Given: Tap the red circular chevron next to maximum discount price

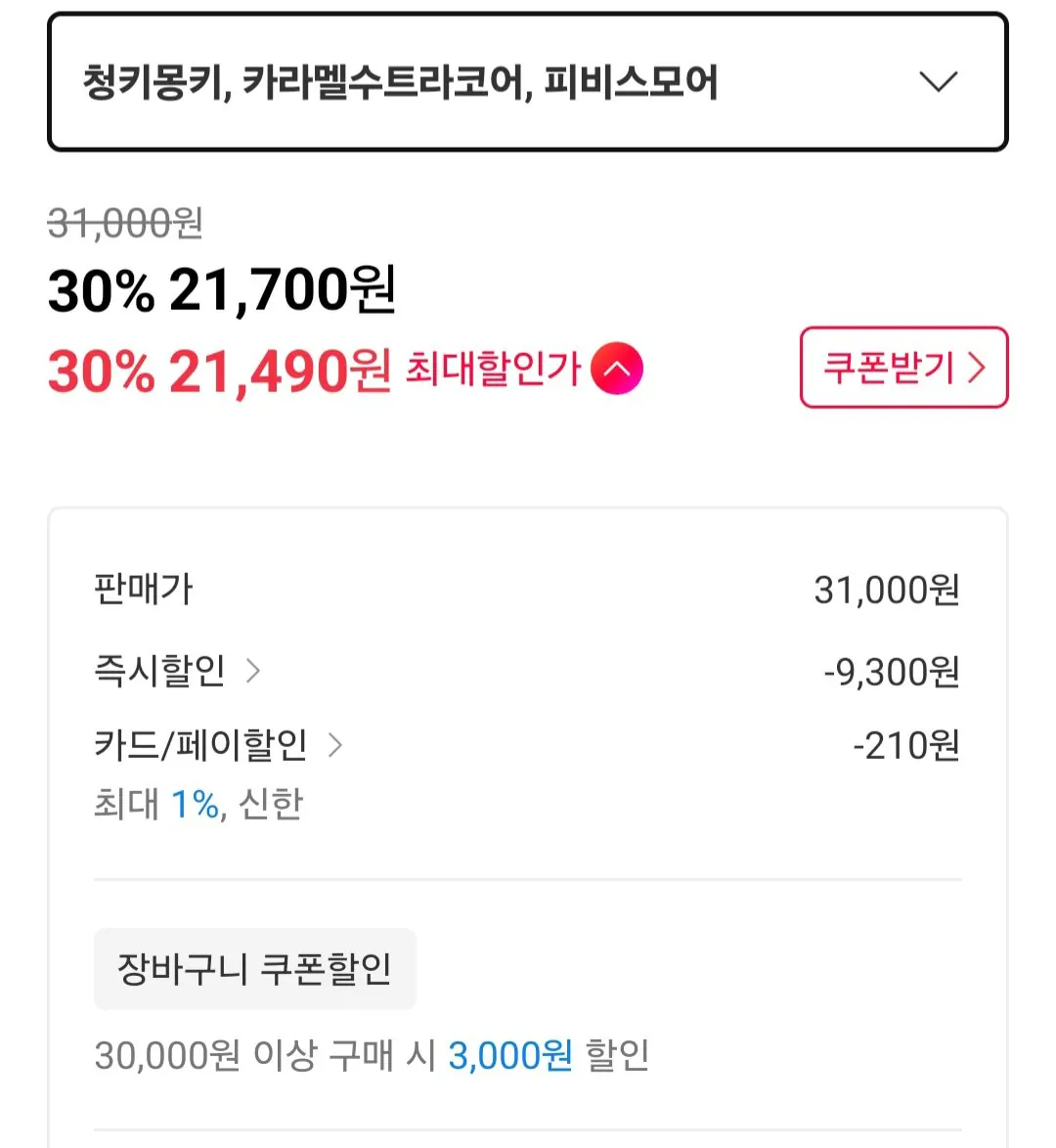Looking at the screenshot, I should point(616,370).
